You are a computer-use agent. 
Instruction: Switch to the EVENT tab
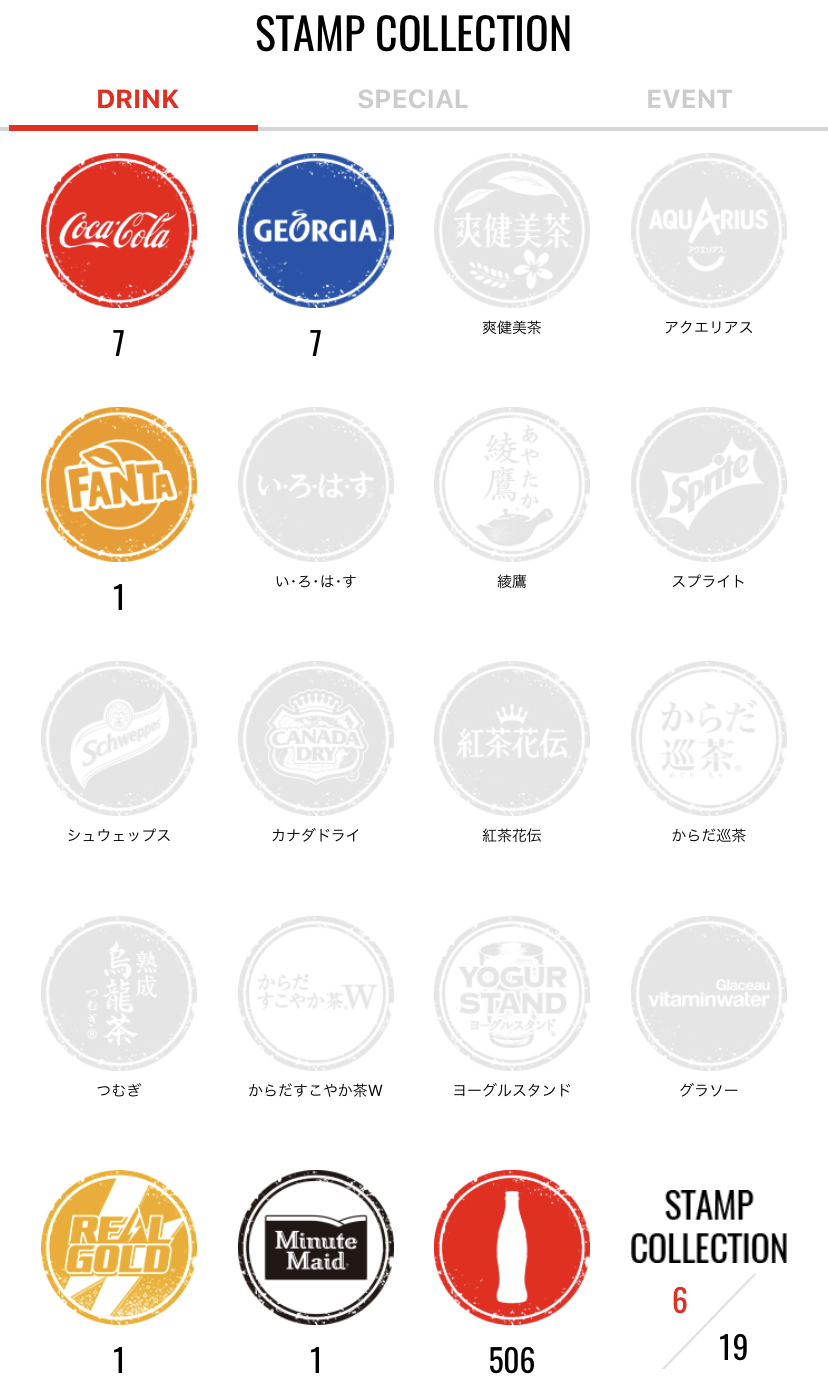point(689,100)
